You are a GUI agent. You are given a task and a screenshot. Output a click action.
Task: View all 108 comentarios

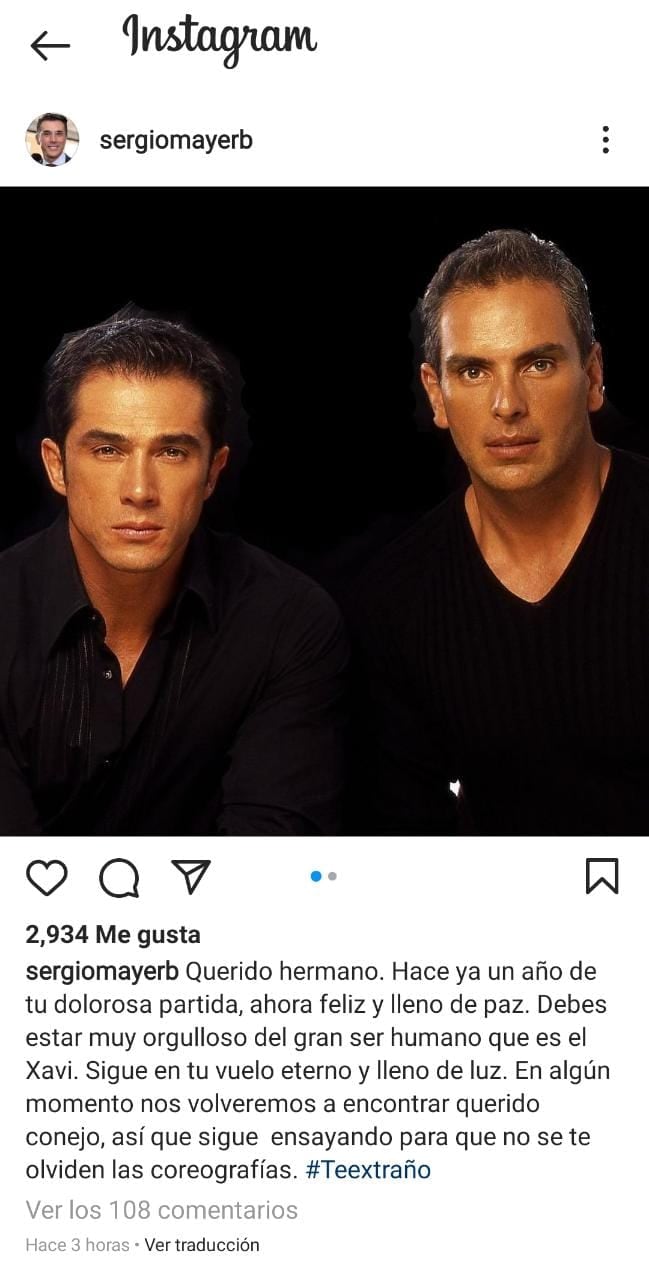[x=162, y=1210]
